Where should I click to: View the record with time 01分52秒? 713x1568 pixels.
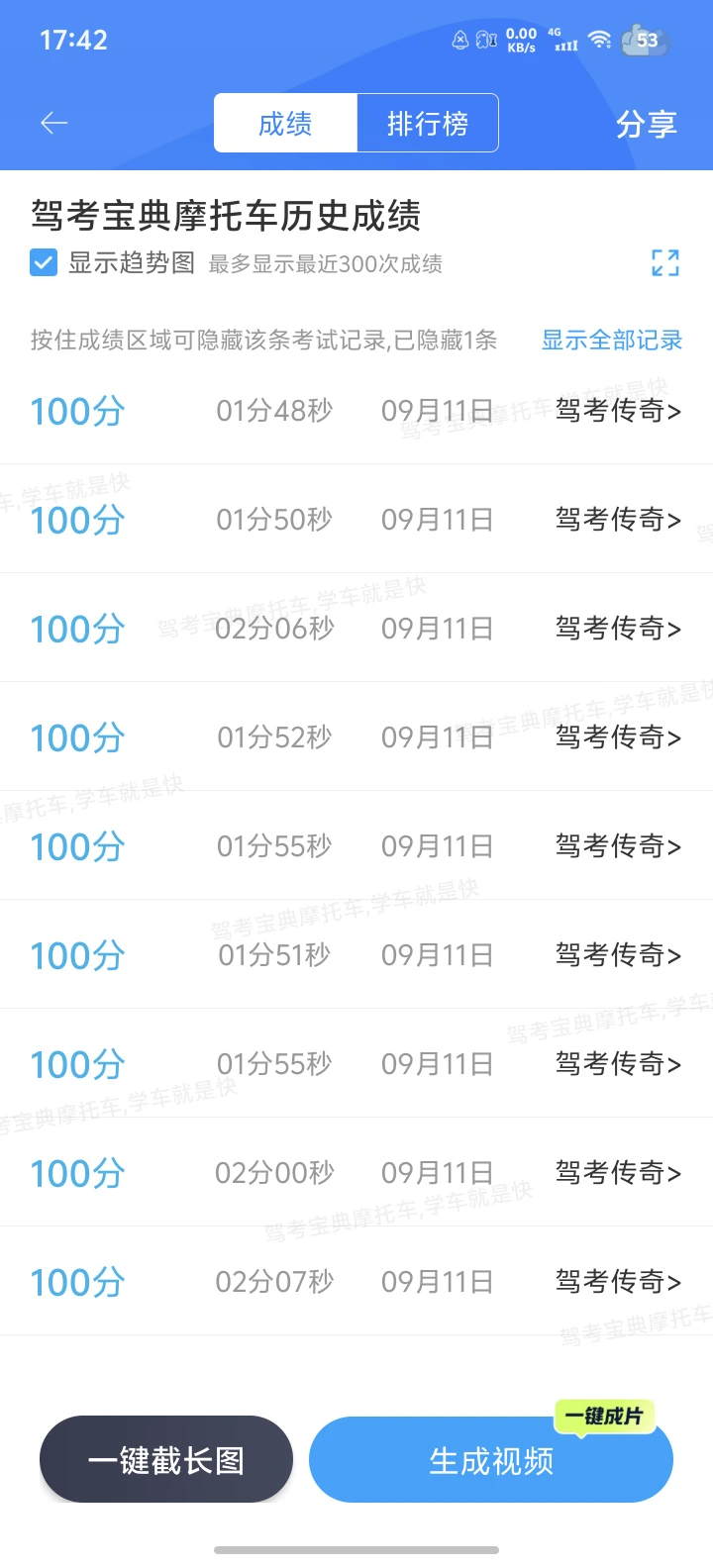(x=618, y=737)
